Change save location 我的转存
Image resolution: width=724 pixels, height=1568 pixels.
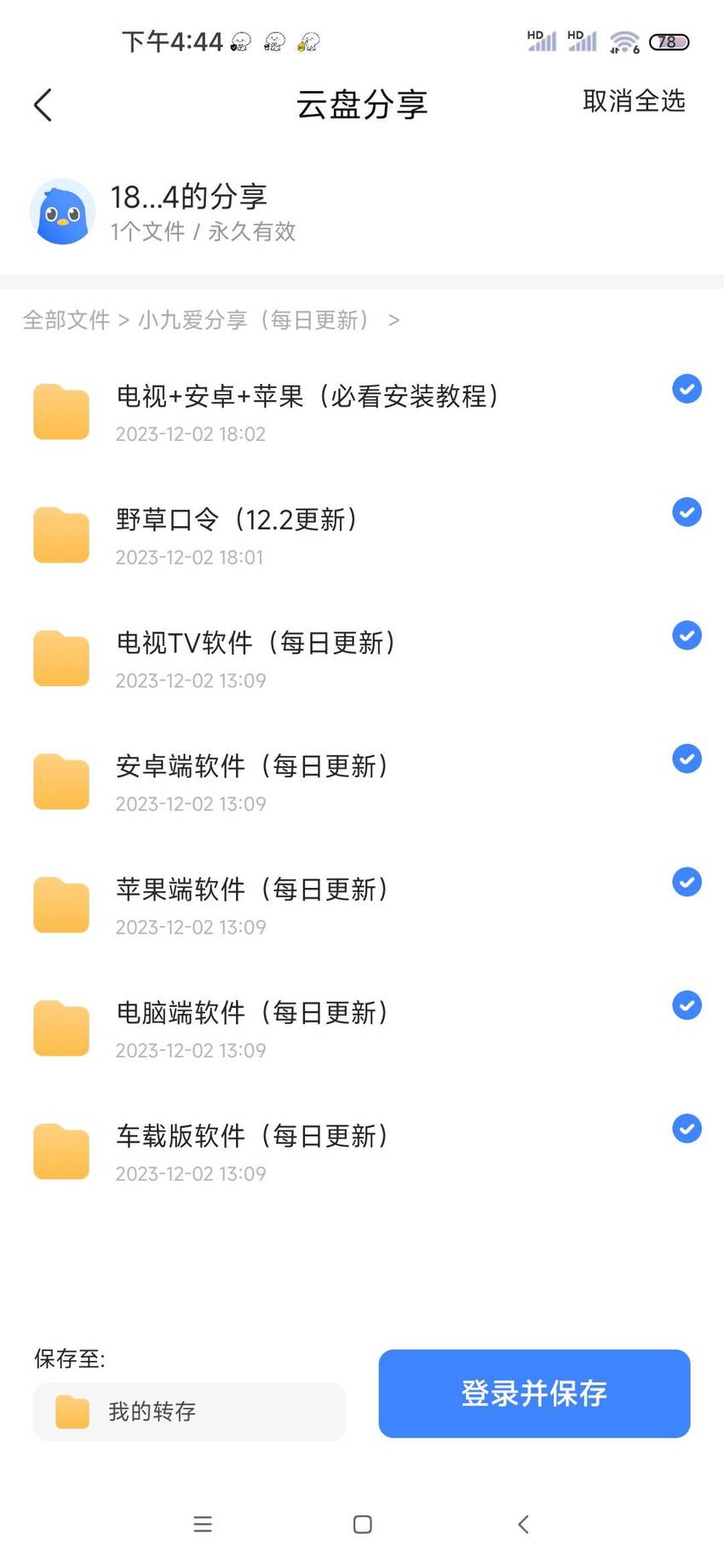[189, 1411]
